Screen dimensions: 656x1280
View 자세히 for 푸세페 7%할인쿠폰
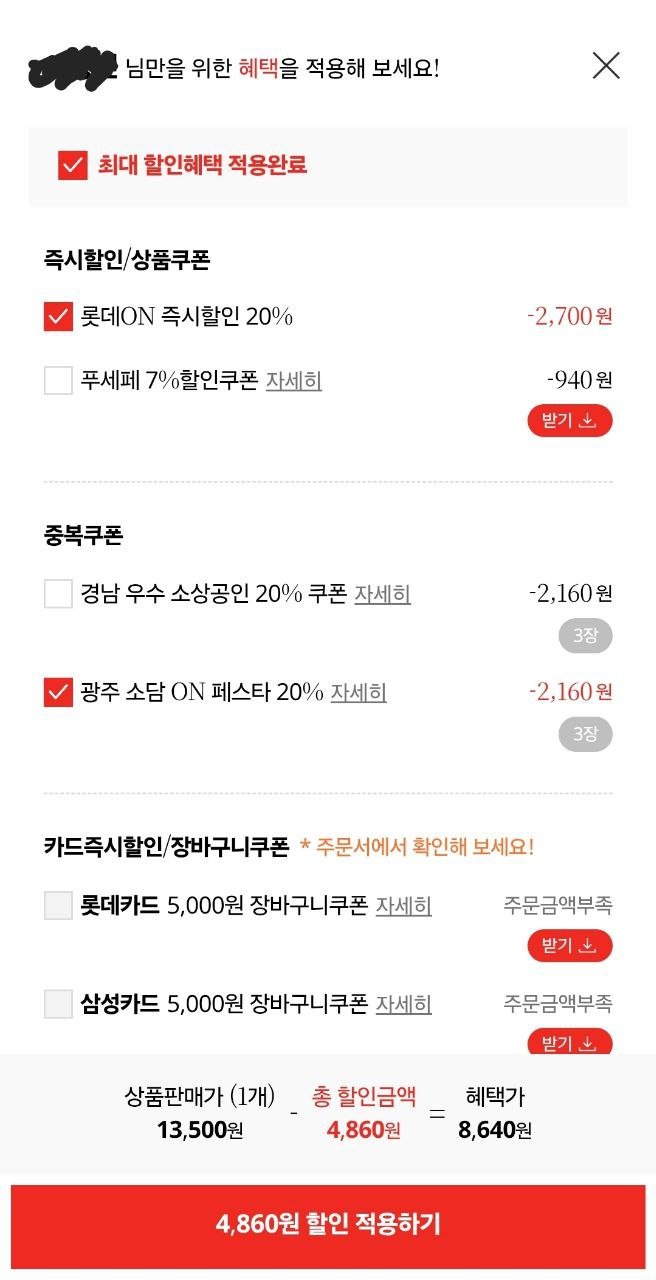point(293,380)
